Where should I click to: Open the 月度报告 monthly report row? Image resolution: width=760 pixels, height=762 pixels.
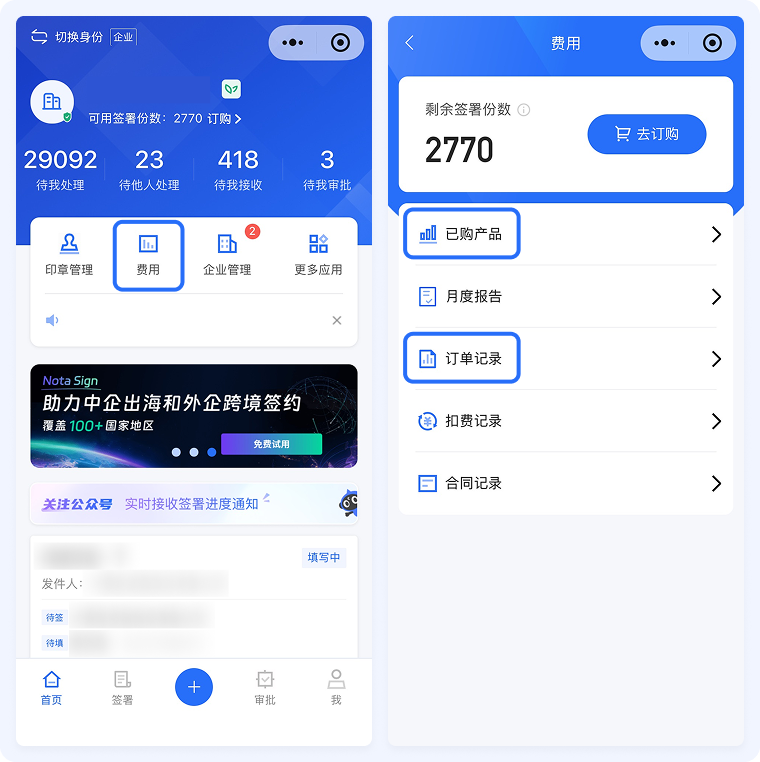pyautogui.click(x=565, y=296)
